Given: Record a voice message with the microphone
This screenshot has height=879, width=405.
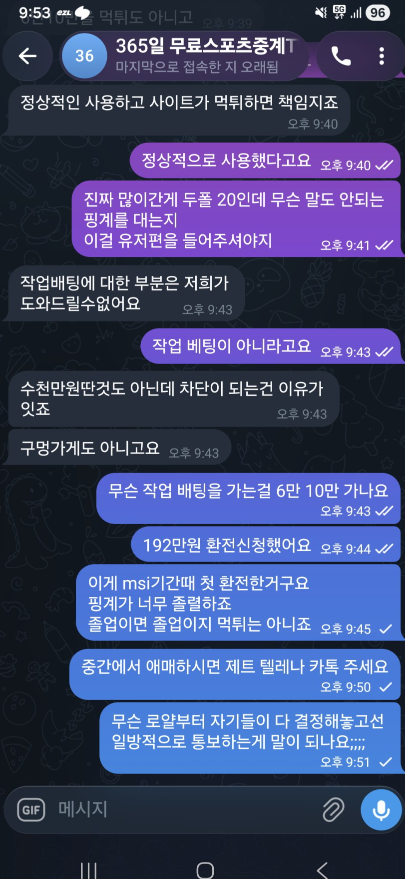Looking at the screenshot, I should 381,809.
